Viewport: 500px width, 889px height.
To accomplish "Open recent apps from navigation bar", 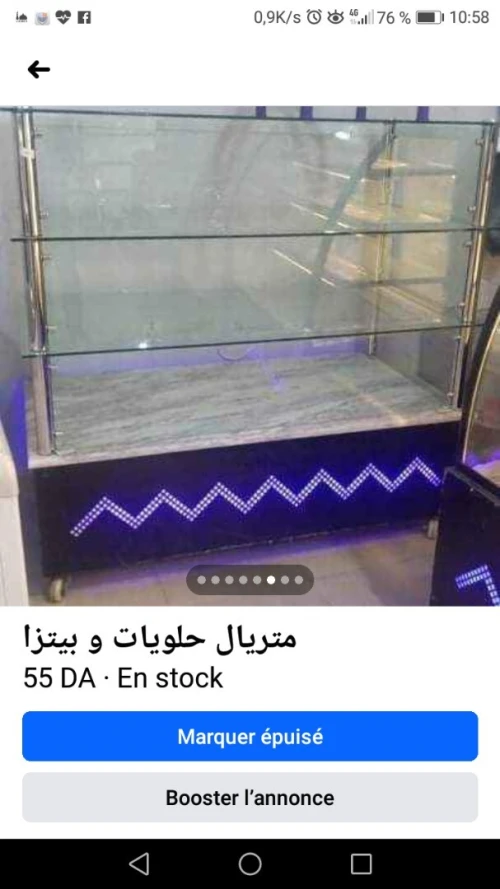I will [x=361, y=864].
